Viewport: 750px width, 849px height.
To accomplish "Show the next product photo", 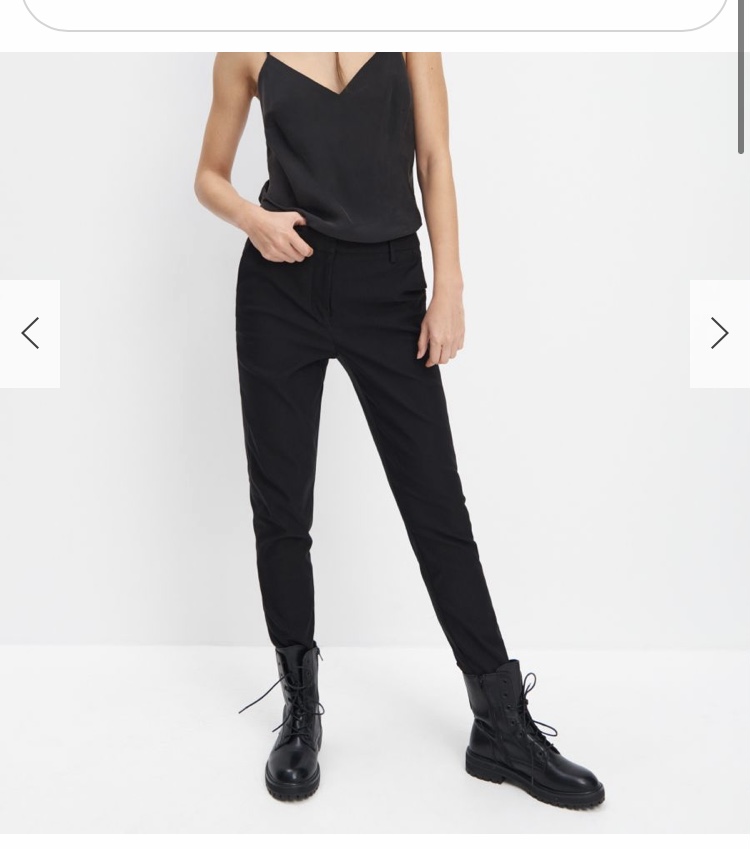I will tap(719, 333).
